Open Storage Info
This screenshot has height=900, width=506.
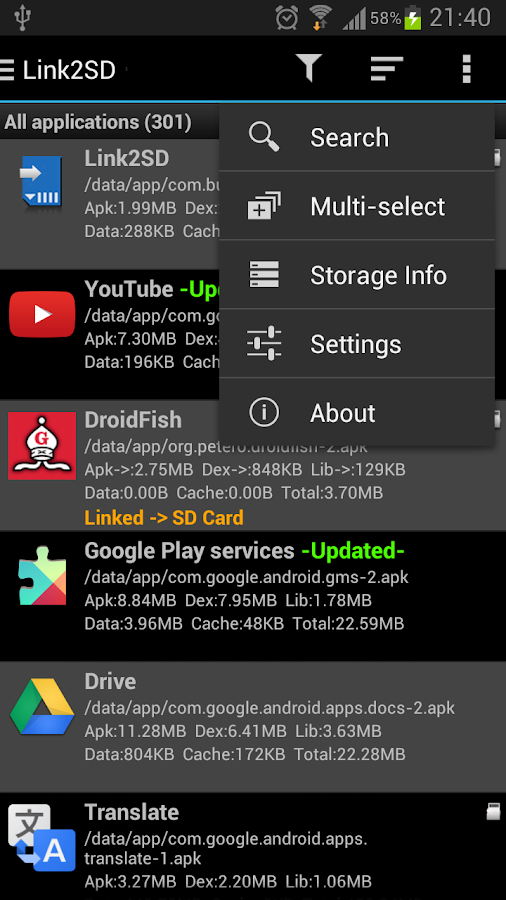tap(356, 275)
